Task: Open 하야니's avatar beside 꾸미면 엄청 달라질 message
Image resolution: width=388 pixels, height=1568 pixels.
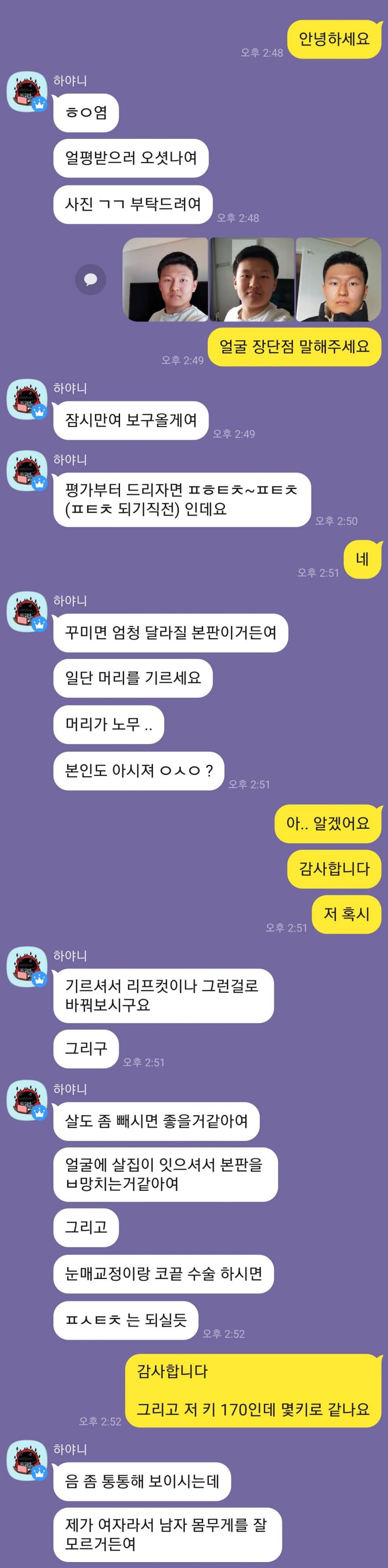Action: (27, 612)
